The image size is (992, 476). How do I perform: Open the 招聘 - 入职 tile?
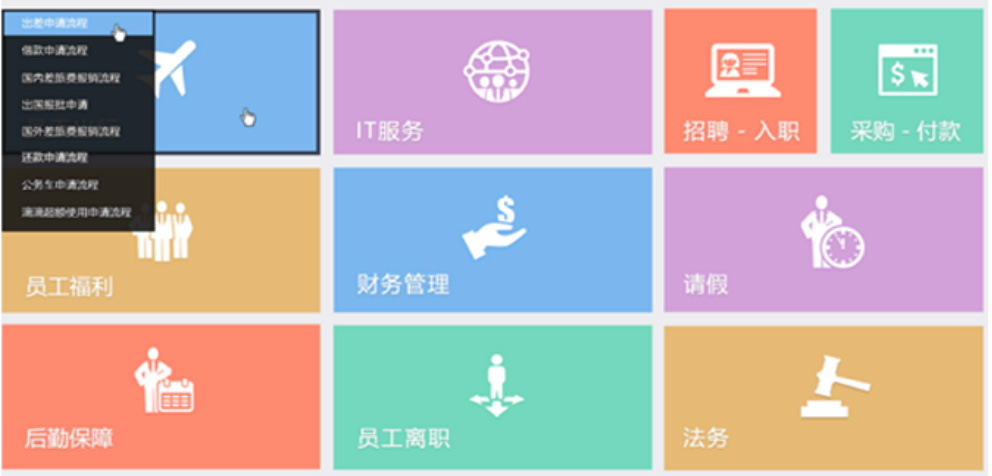click(740, 82)
